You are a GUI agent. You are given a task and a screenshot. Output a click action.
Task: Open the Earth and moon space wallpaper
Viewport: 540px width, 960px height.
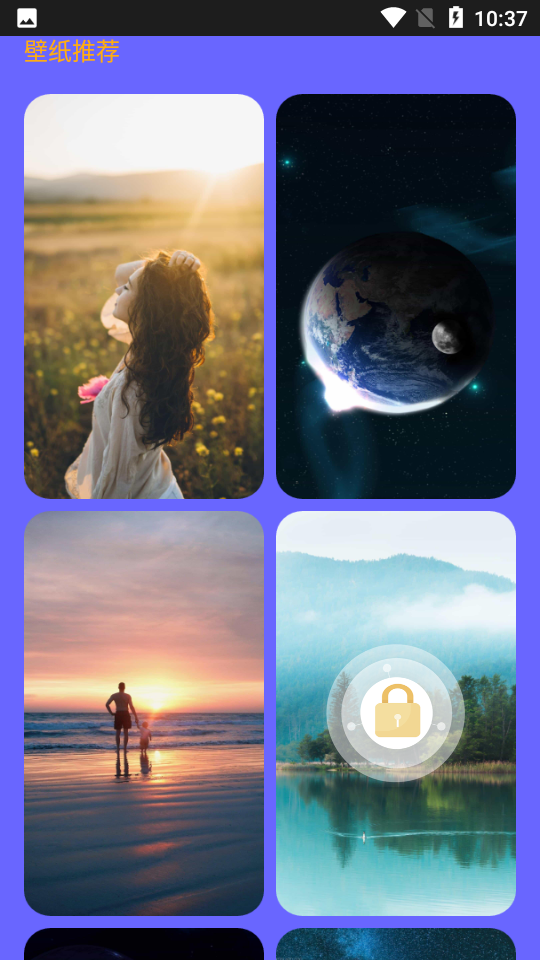396,296
